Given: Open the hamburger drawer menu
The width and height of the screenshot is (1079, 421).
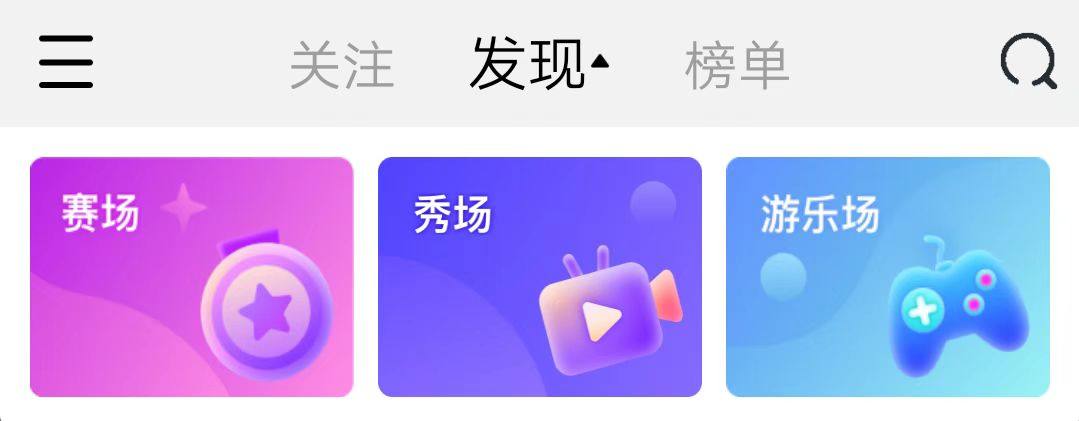Looking at the screenshot, I should click(66, 62).
